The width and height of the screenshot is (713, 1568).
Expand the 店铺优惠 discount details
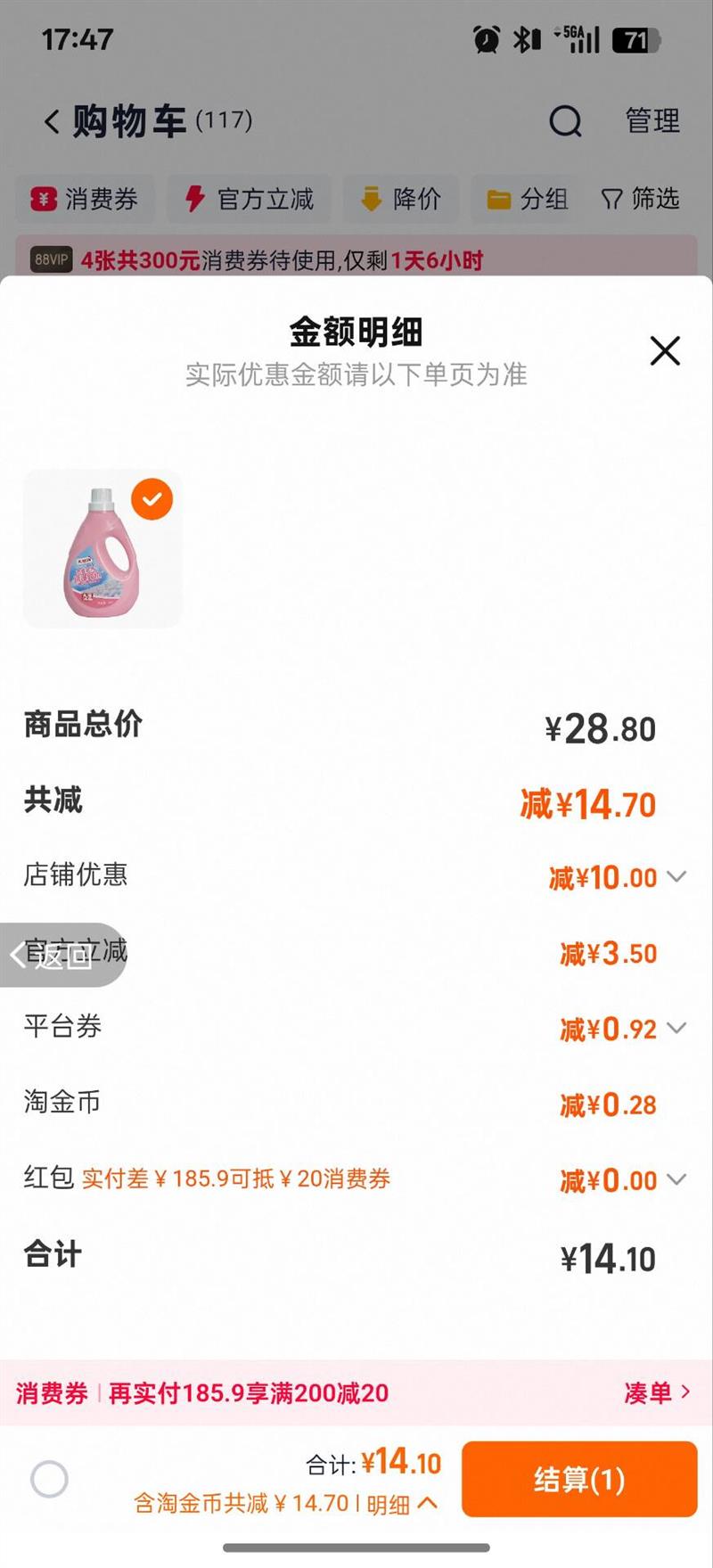tap(676, 877)
